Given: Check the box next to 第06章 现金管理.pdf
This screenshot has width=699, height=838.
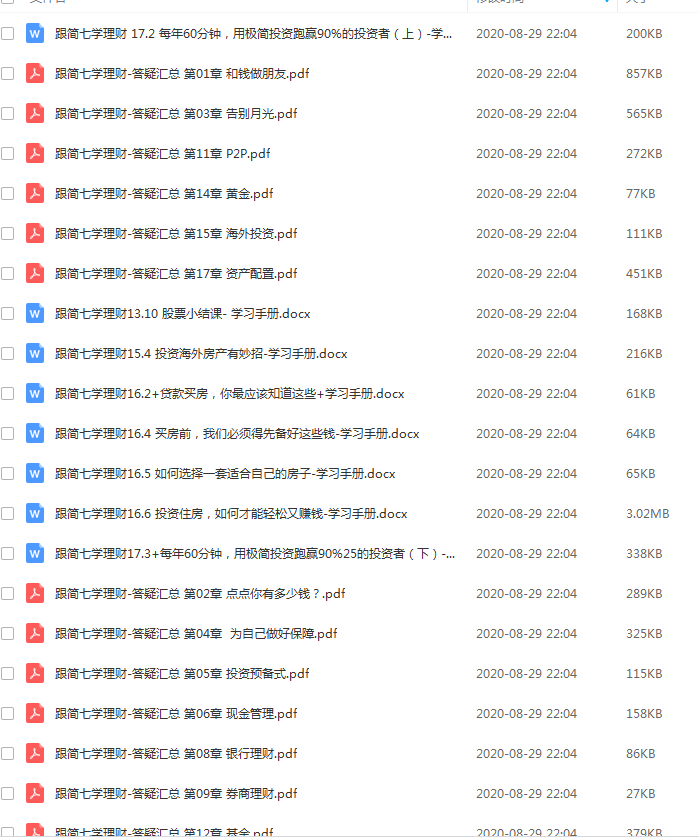Looking at the screenshot, I should tap(8, 713).
